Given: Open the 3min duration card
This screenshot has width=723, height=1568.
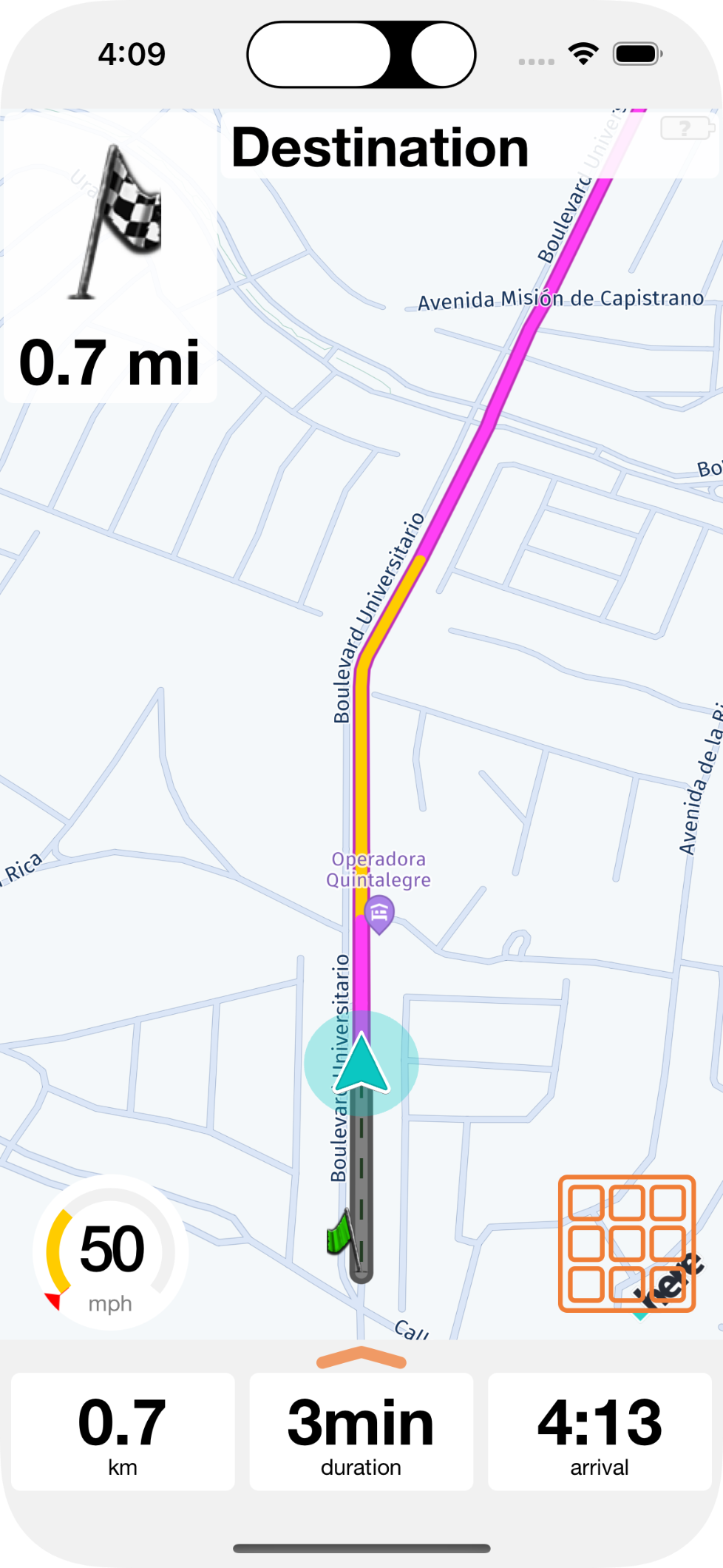Looking at the screenshot, I should click(361, 1433).
